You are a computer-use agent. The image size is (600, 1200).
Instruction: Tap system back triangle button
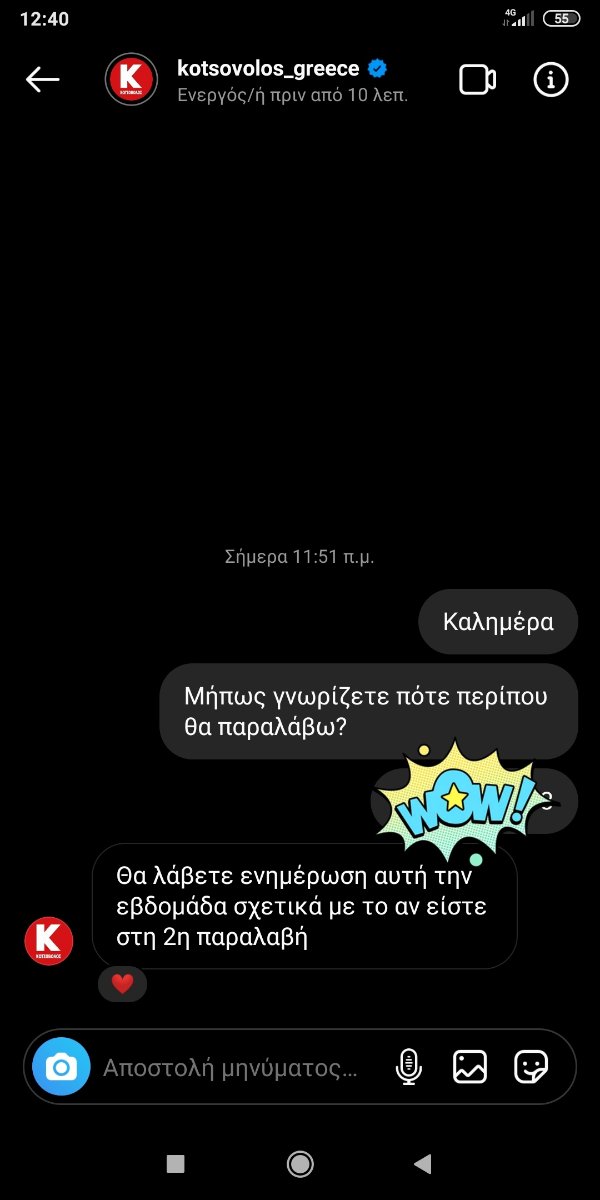pyautogui.click(x=423, y=1163)
